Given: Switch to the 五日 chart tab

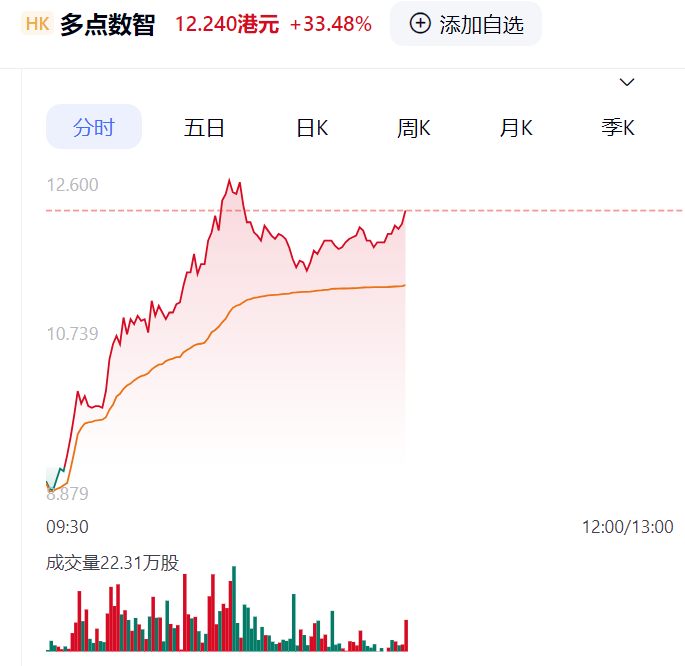Looking at the screenshot, I should click(x=204, y=127).
